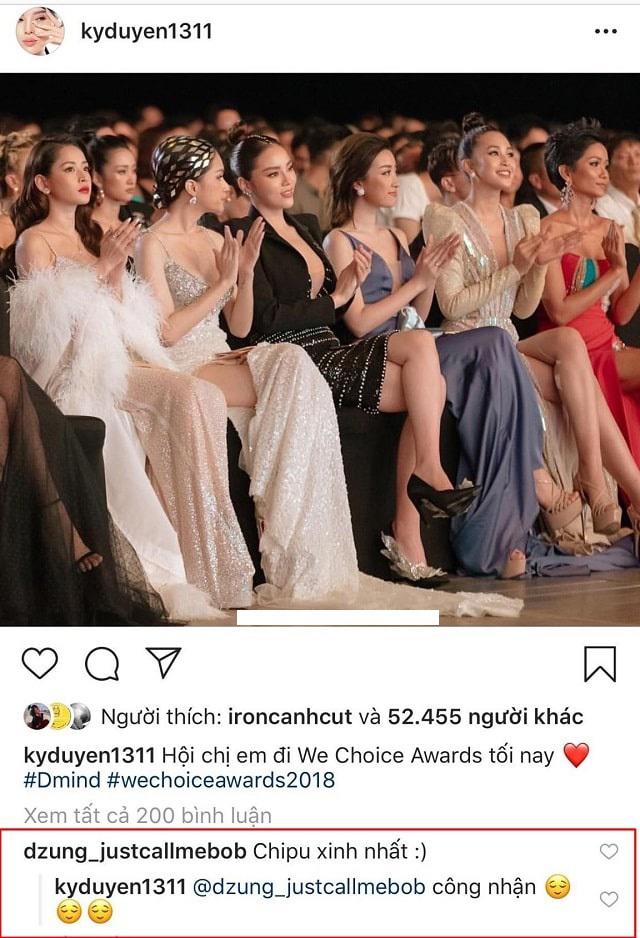Open the three-dot post options menu
The height and width of the screenshot is (938, 640).
[x=606, y=32]
